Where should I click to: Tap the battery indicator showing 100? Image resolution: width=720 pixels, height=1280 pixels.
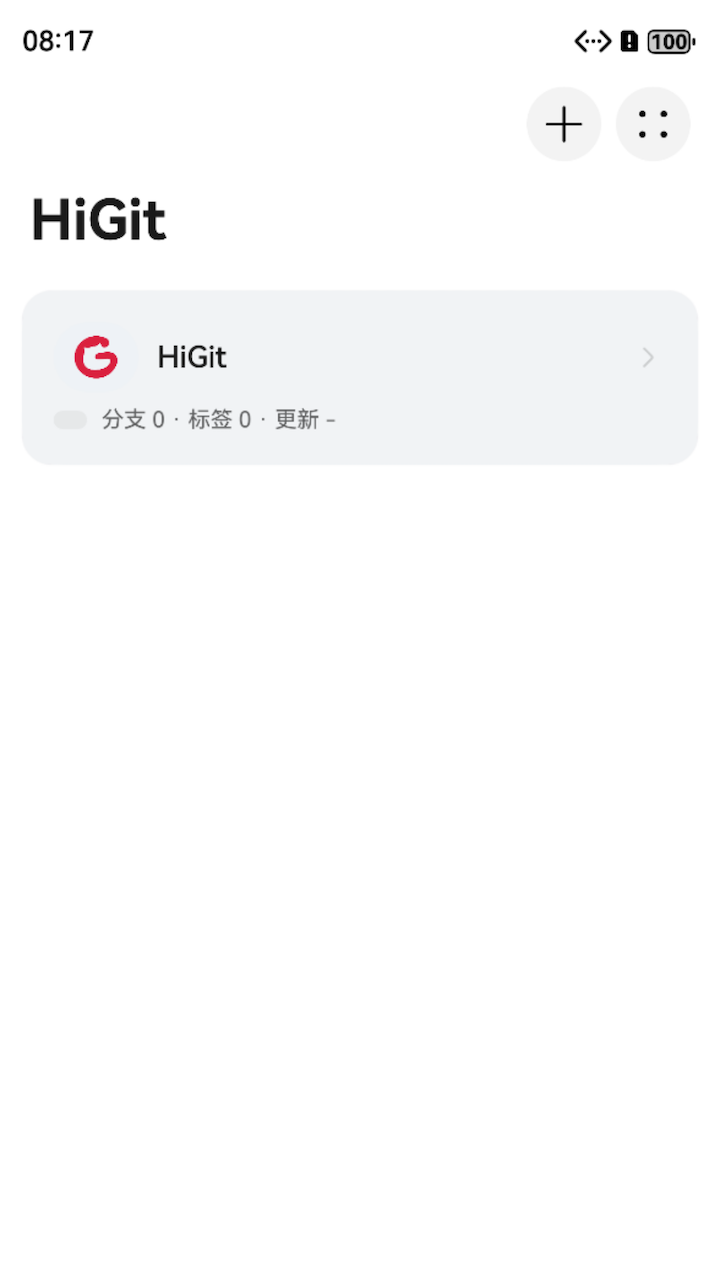[x=668, y=41]
